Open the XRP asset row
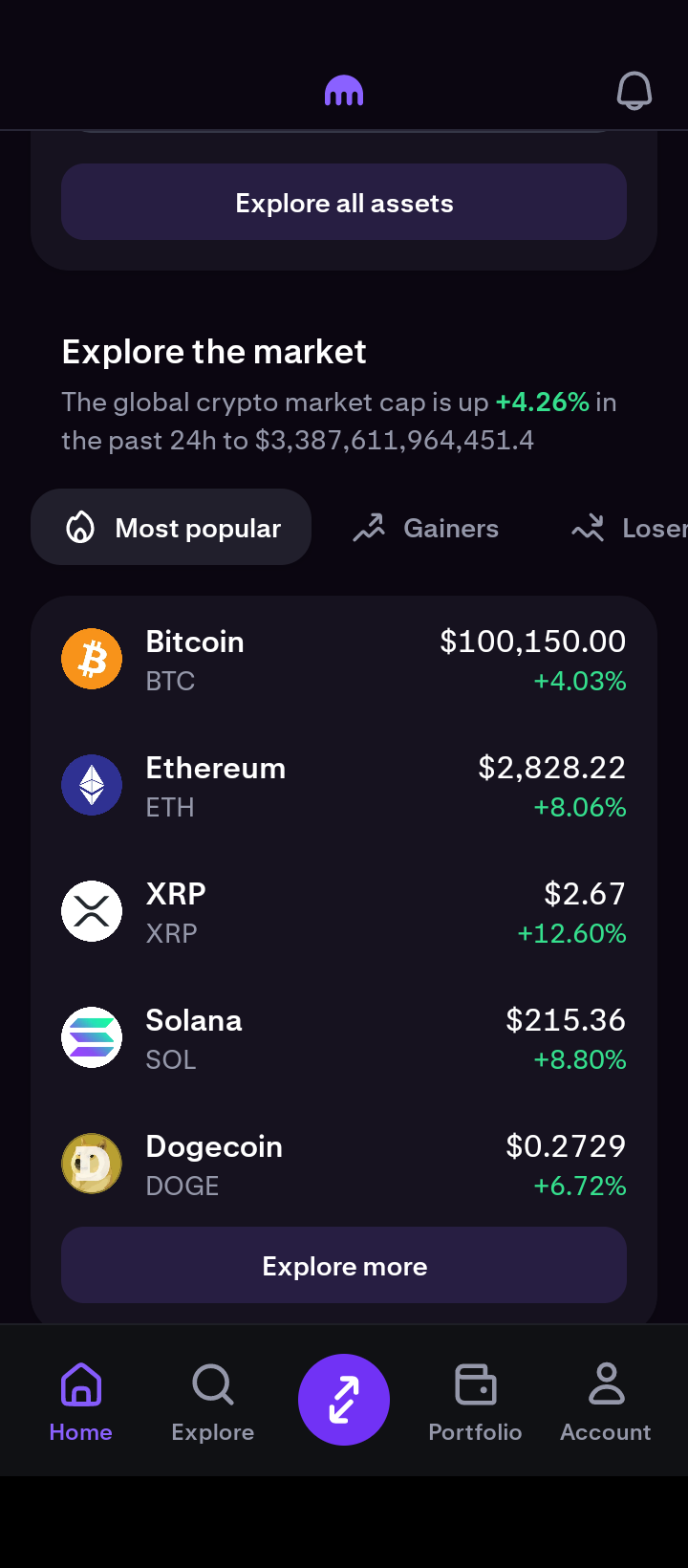The image size is (688, 1568). pos(344,912)
